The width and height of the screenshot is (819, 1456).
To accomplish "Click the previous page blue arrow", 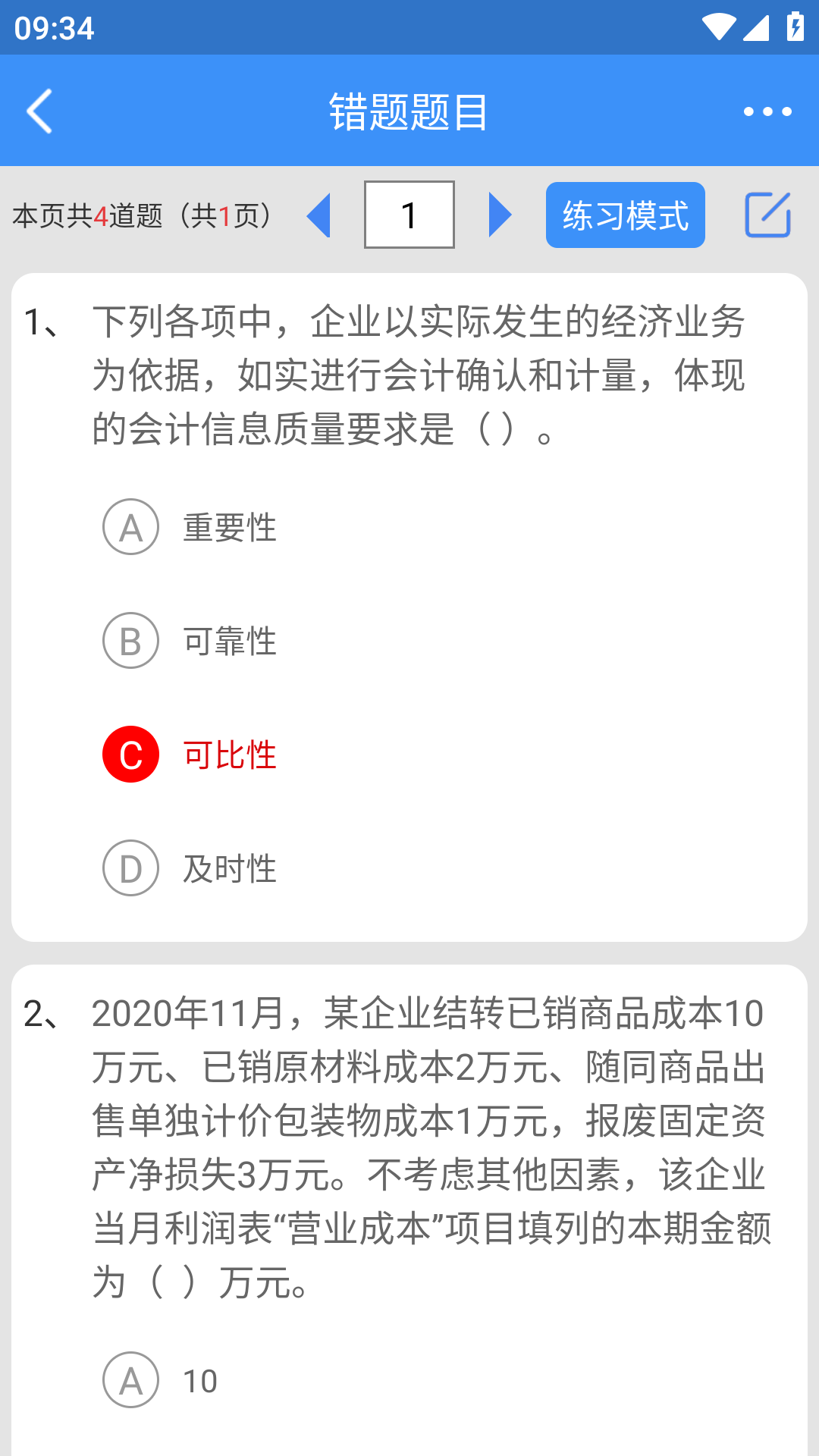I will 320,215.
